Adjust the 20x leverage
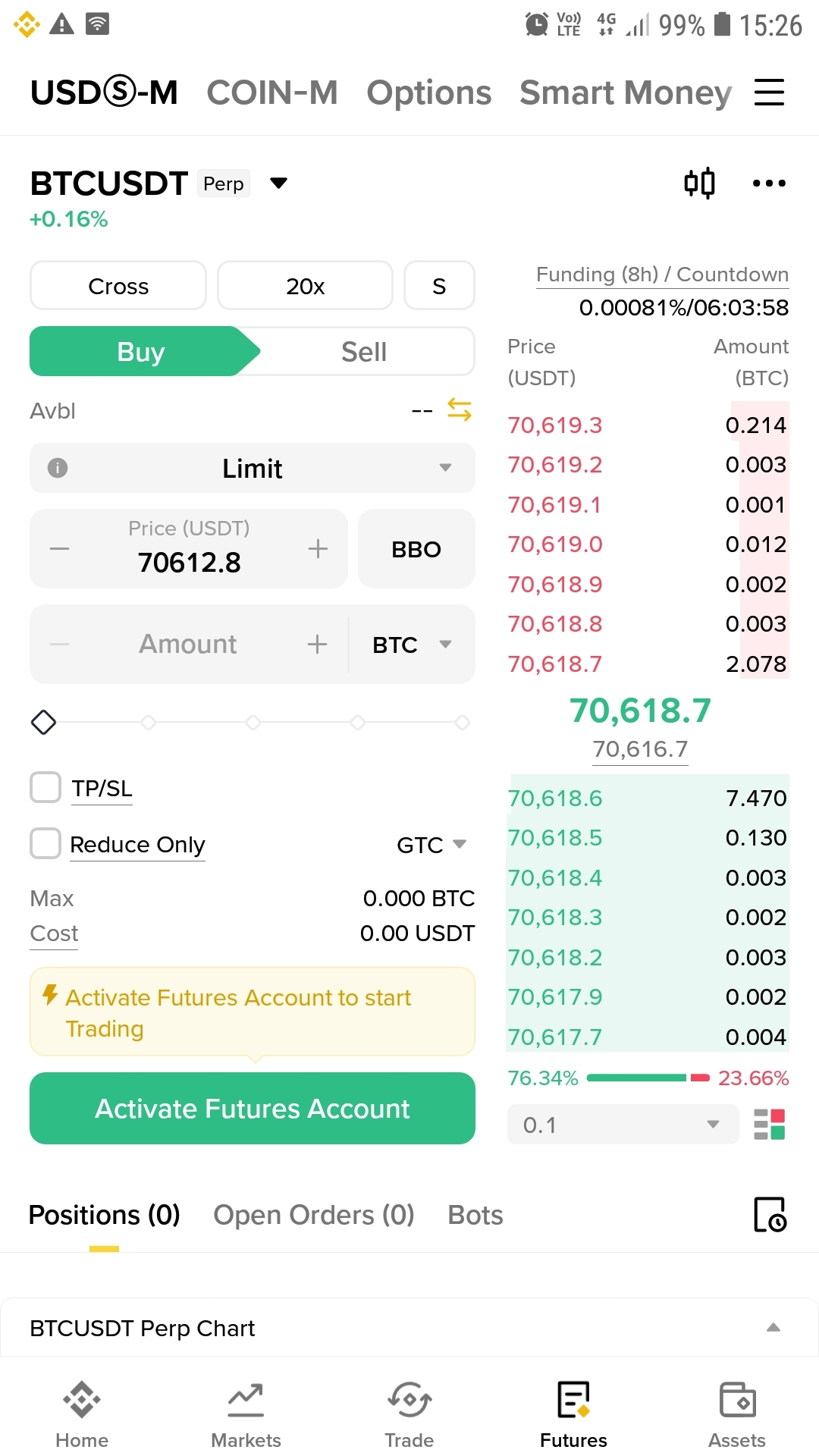The height and width of the screenshot is (1456, 819). (x=305, y=286)
